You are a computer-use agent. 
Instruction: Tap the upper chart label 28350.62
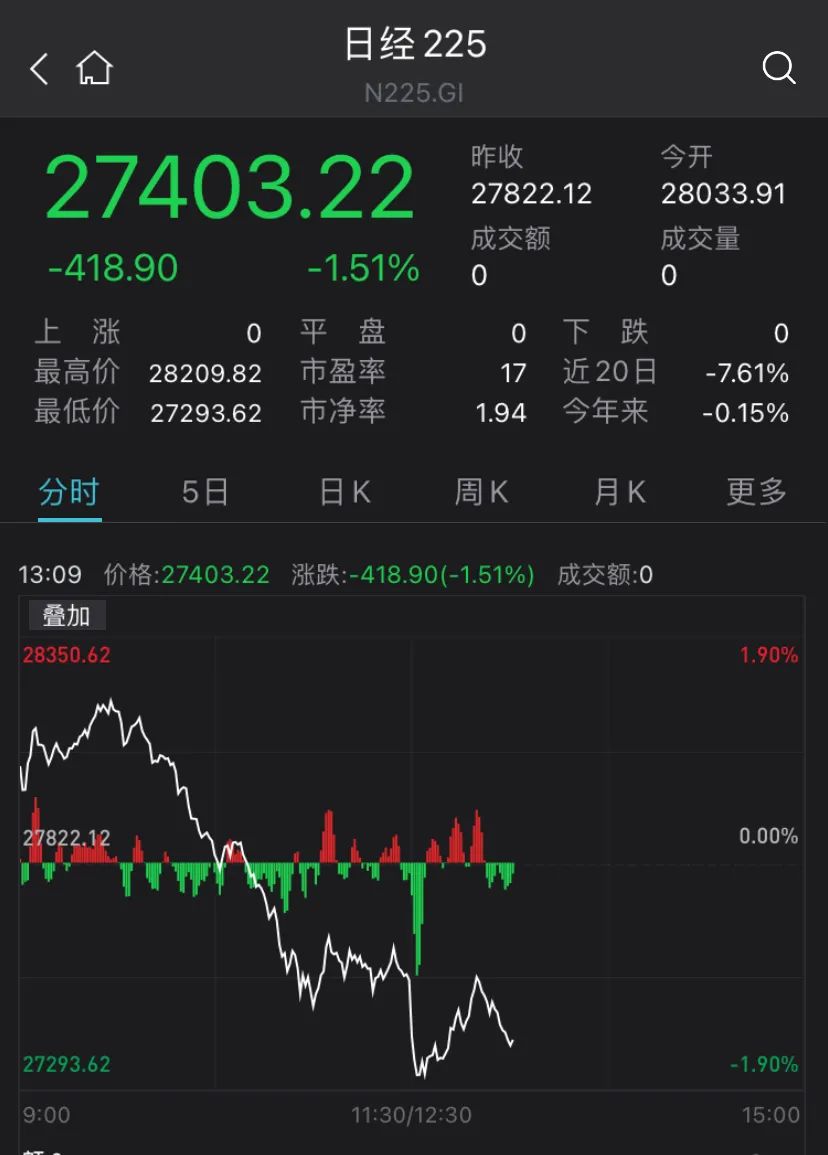click(x=67, y=654)
